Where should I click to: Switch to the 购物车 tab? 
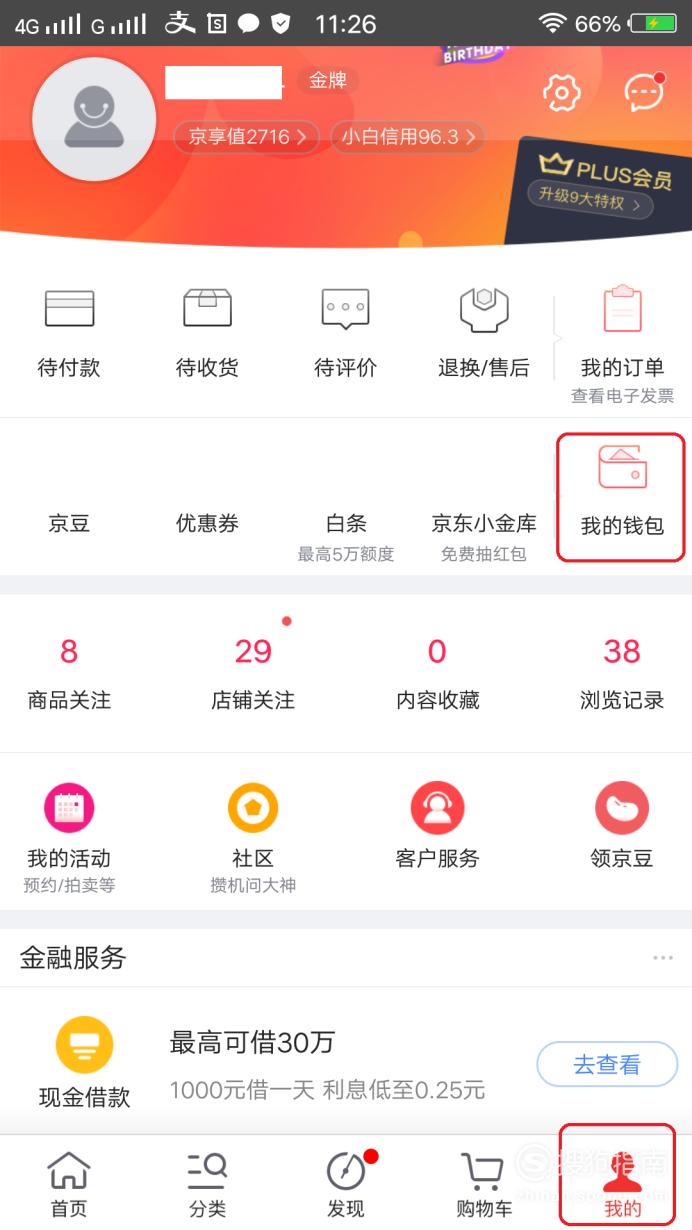(484, 1185)
